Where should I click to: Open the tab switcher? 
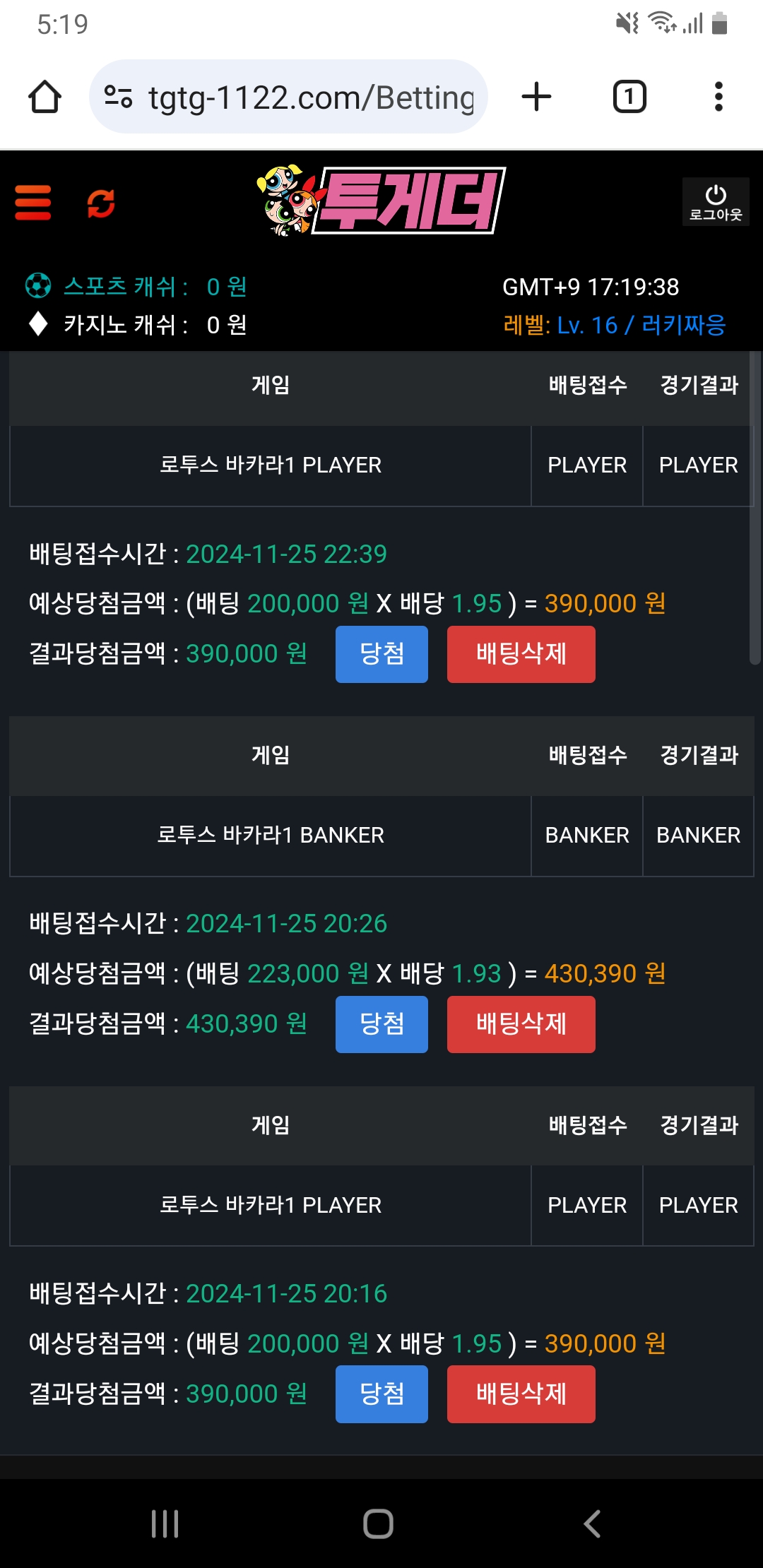click(x=629, y=97)
